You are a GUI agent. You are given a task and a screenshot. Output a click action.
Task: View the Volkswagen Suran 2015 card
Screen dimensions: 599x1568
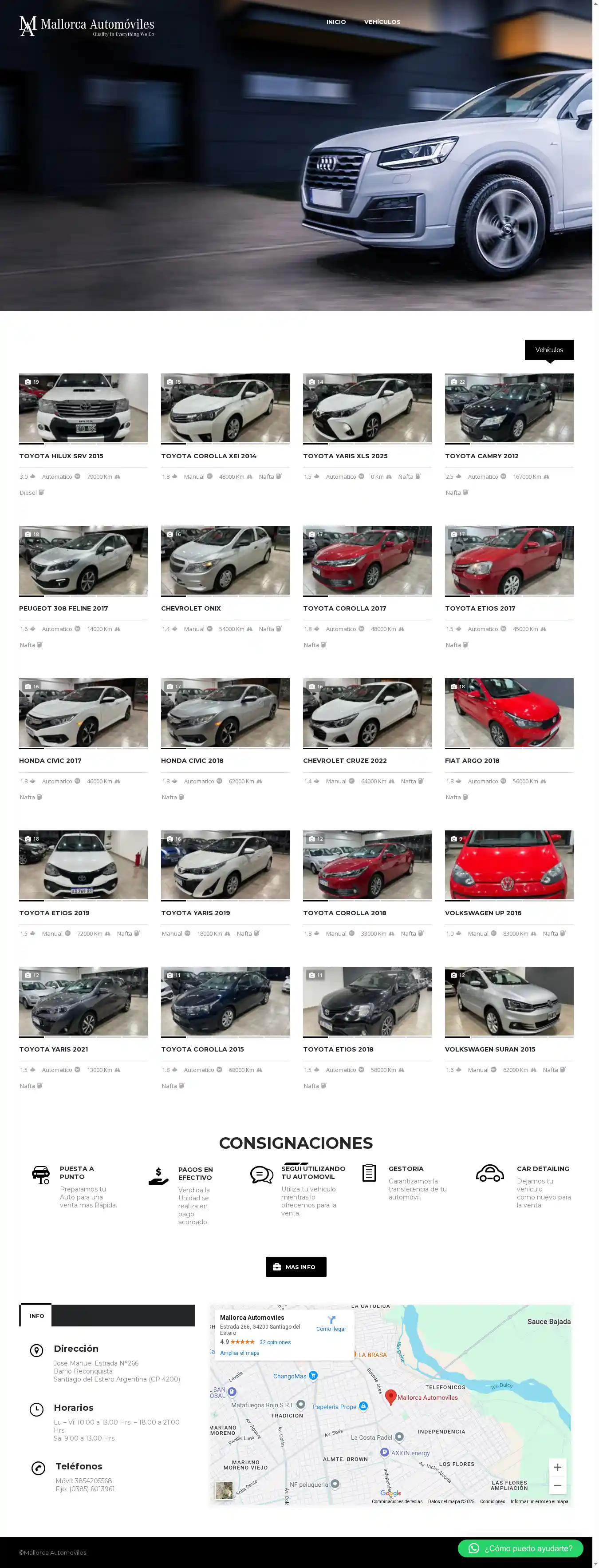(489, 1049)
